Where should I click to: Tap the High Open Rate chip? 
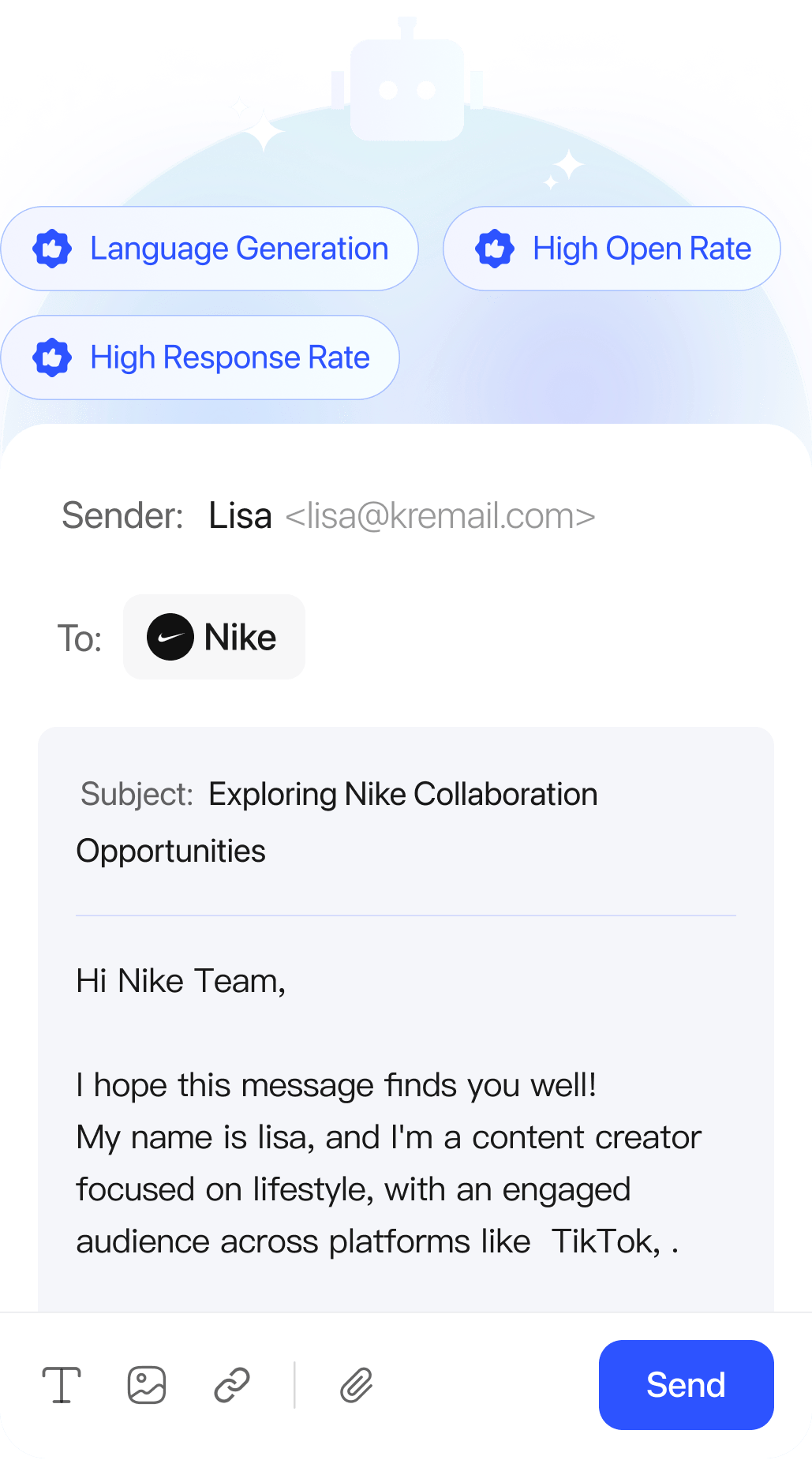point(612,249)
